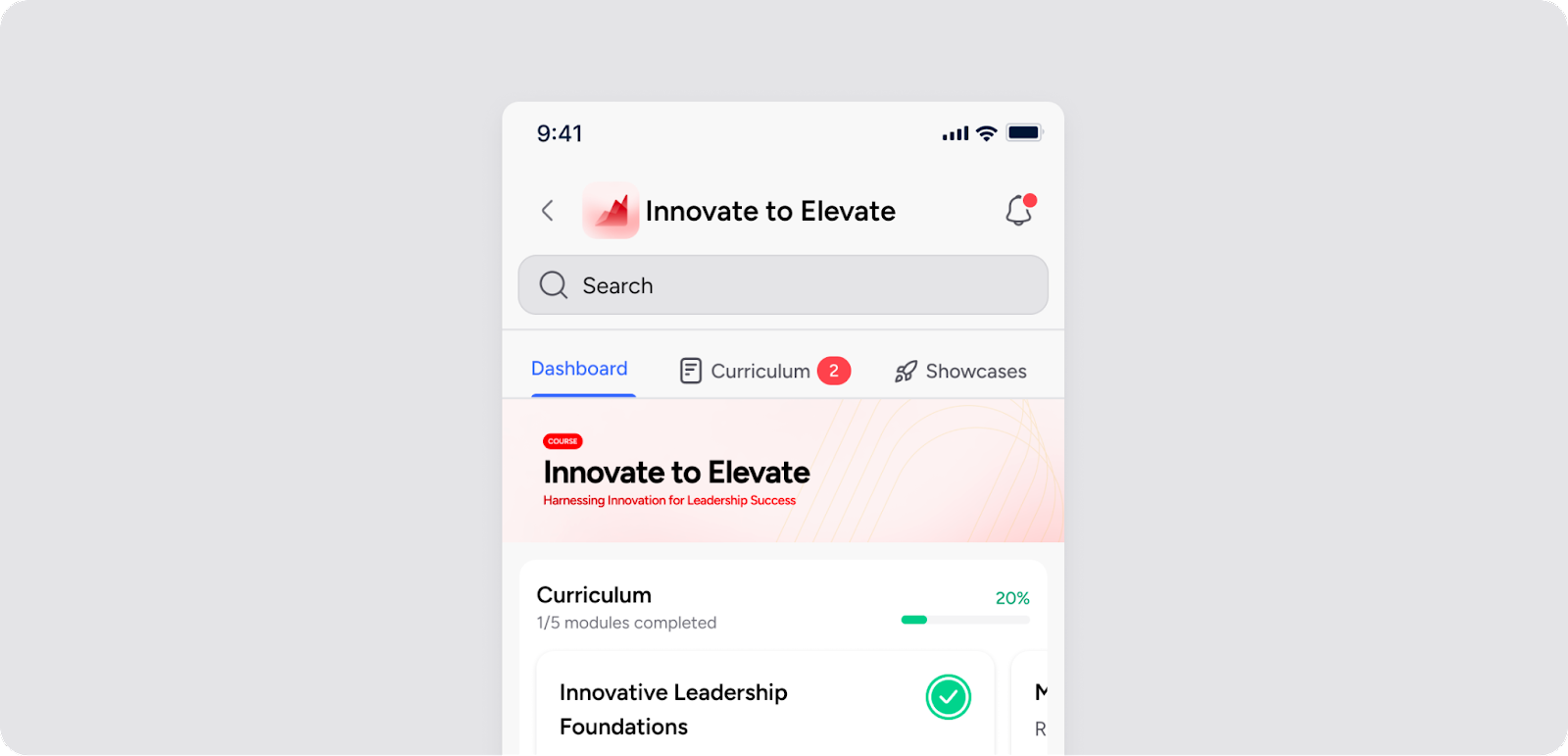The image size is (1568, 756).
Task: Go back using the back arrow
Action: tap(548, 211)
